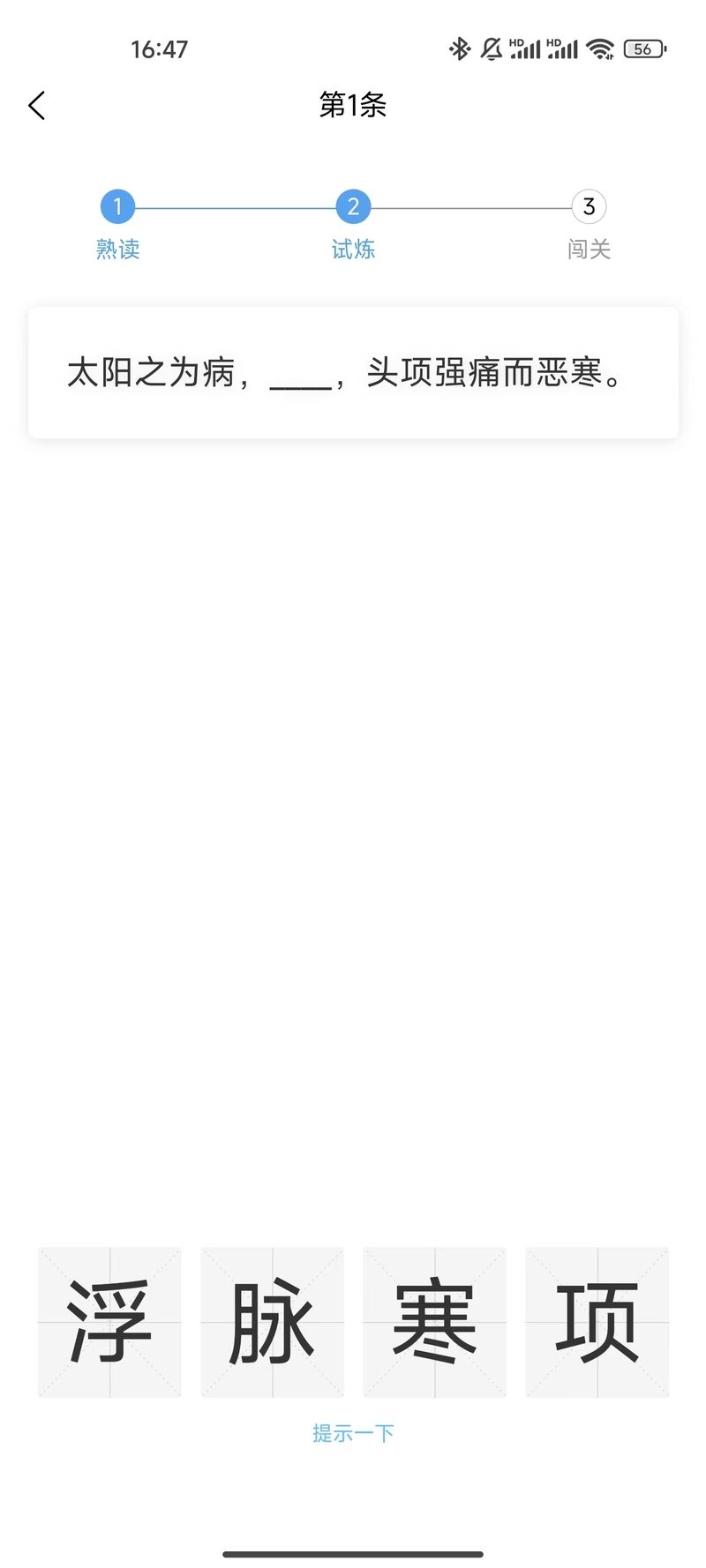
Task: Select the character tile 寒
Action: coord(434,1322)
